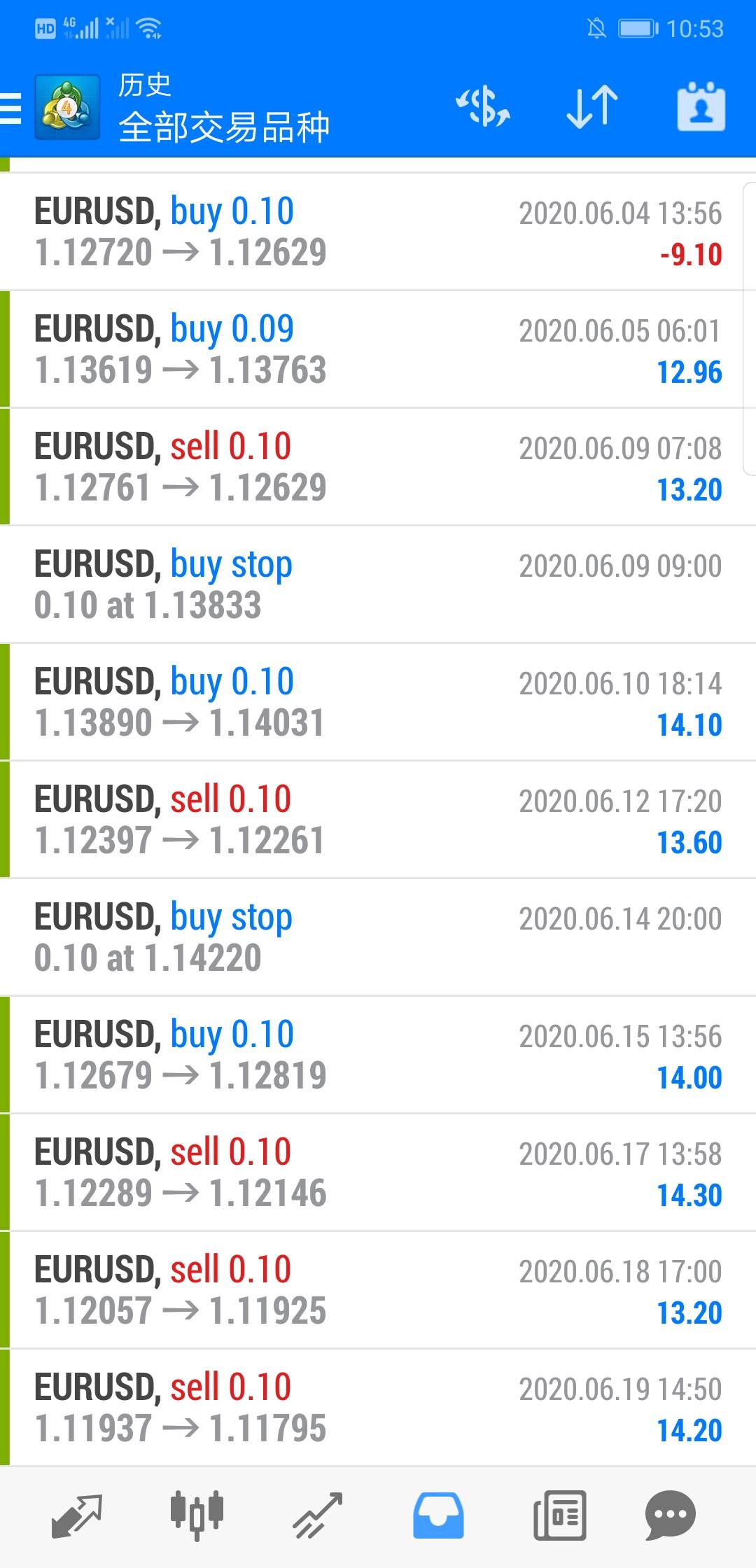Open the symbol filter dollar icon
The width and height of the screenshot is (756, 1568).
(x=483, y=107)
